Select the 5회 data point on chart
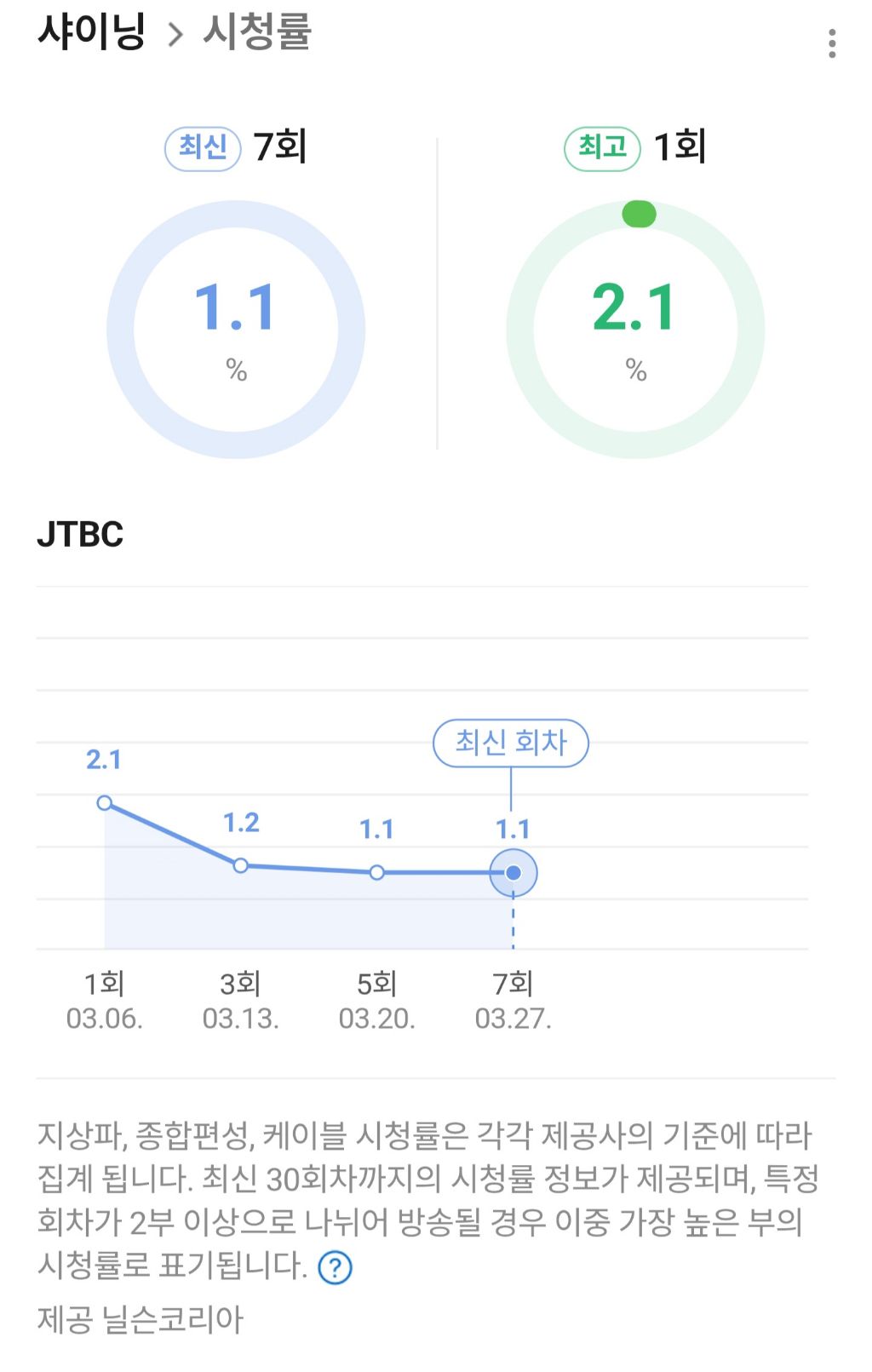Image resolution: width=872 pixels, height=1372 pixels. (377, 873)
